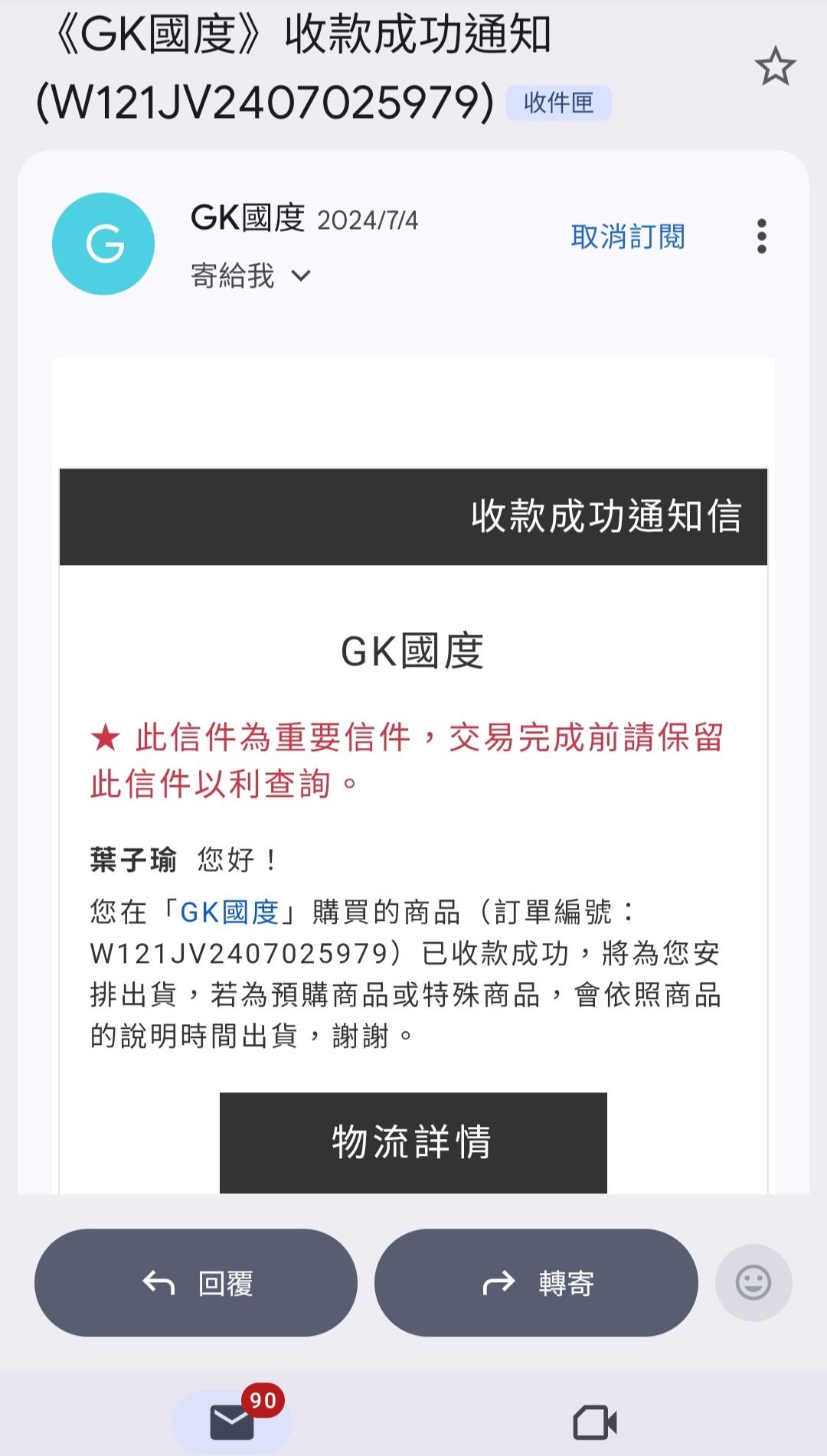Reply with the 回覆 button
This screenshot has height=1456, width=827.
click(196, 1283)
